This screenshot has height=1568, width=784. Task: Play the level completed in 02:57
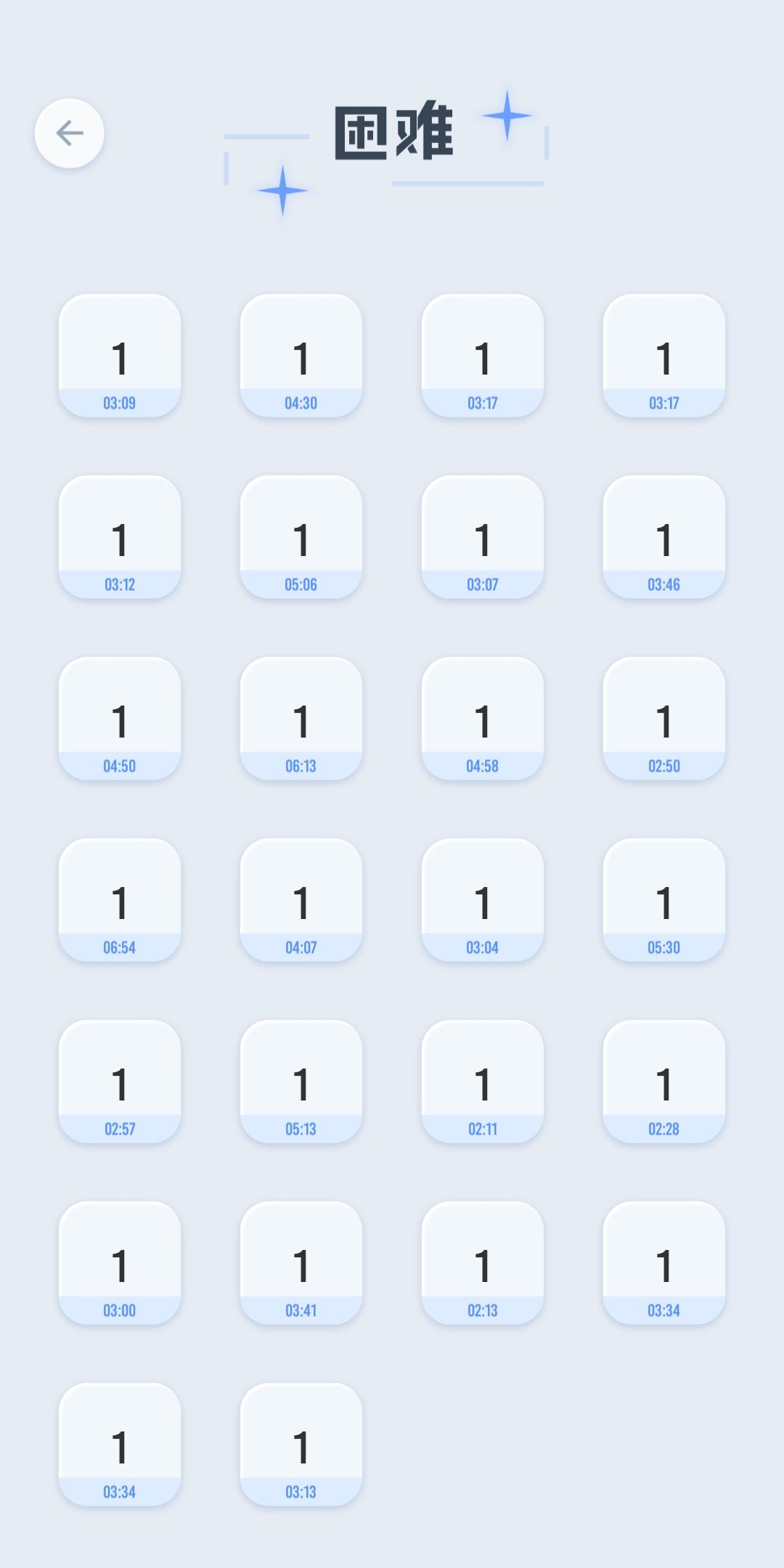pyautogui.click(x=121, y=1082)
